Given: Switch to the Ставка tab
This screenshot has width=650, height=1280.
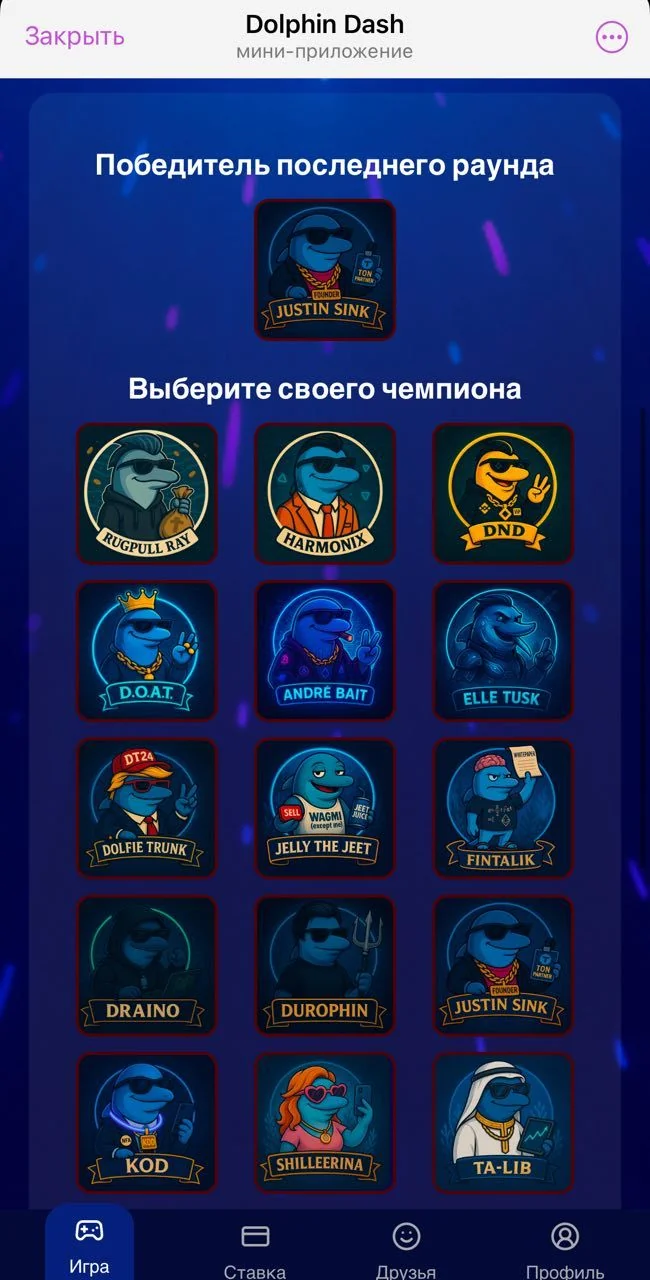Looking at the screenshot, I should coord(255,1248).
